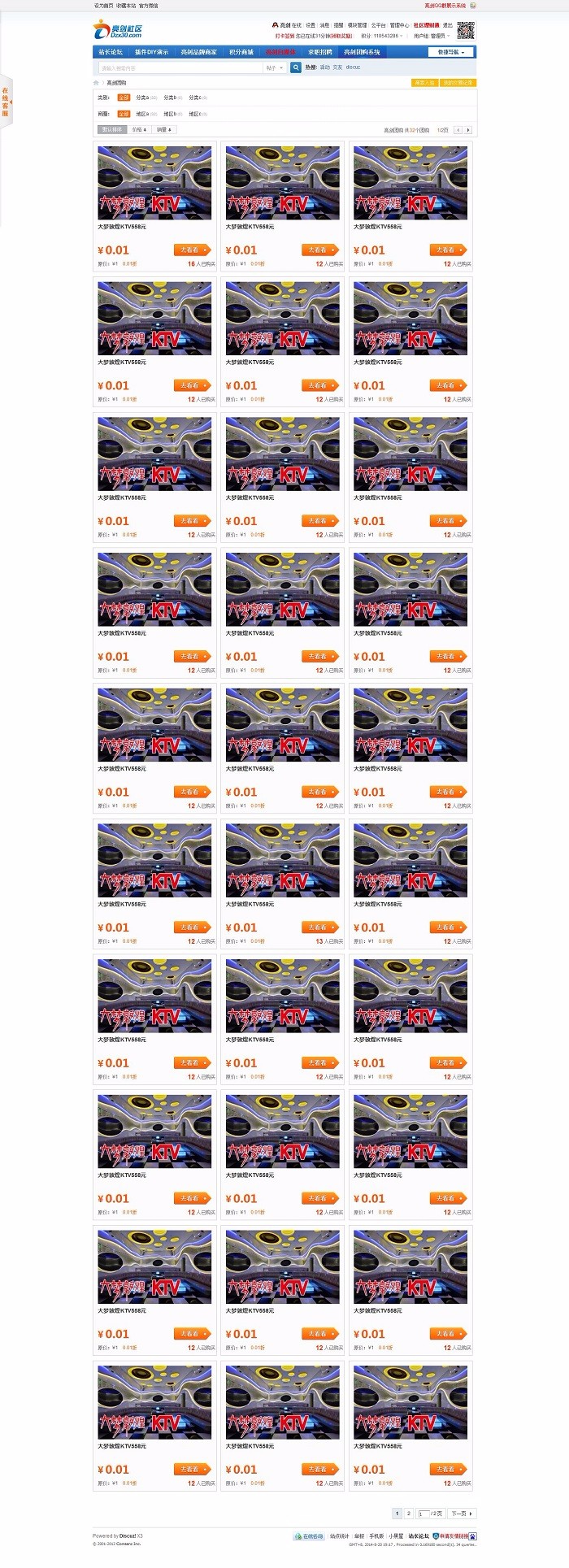The width and height of the screenshot is (569, 1568).
Task: Go to page 2 in bottom pagination
Action: pyautogui.click(x=408, y=1513)
